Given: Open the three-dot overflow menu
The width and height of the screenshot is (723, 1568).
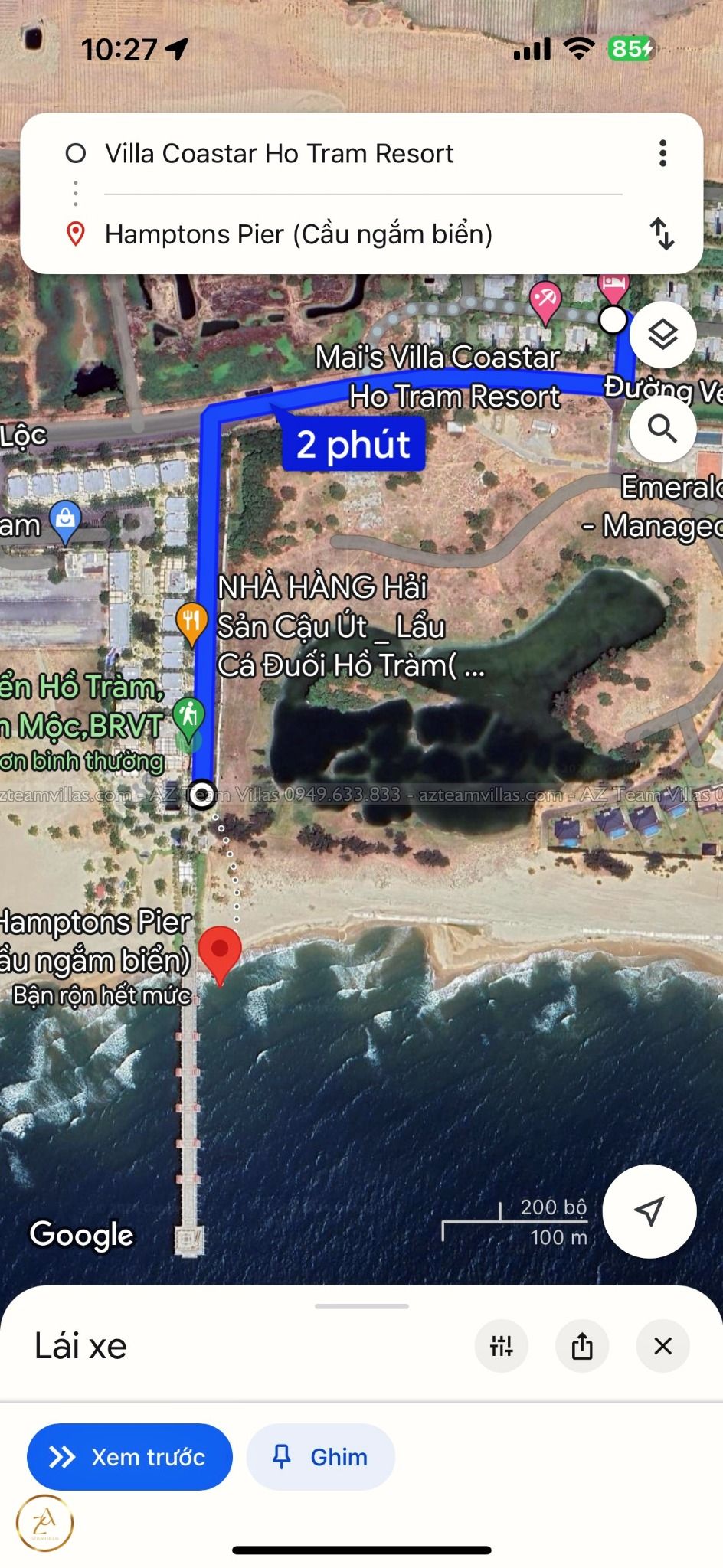Looking at the screenshot, I should [x=662, y=153].
